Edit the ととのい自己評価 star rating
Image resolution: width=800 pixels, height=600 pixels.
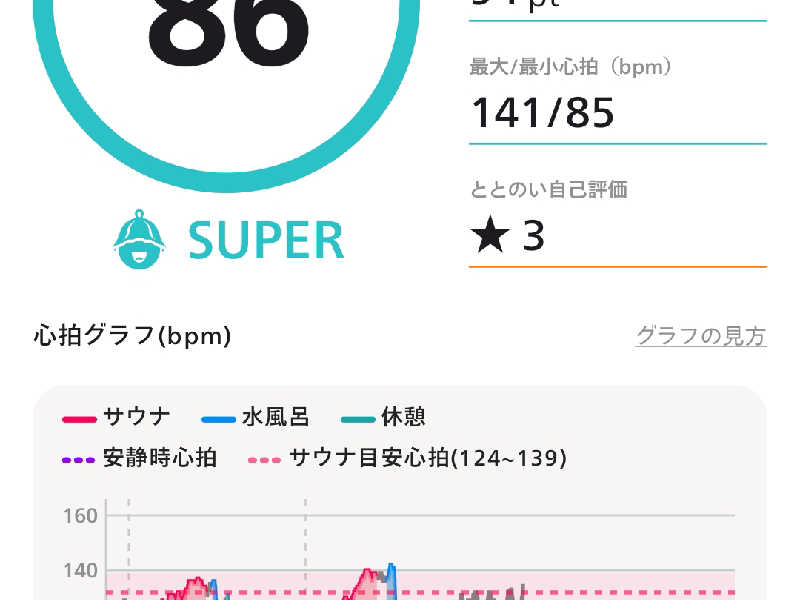tap(509, 238)
